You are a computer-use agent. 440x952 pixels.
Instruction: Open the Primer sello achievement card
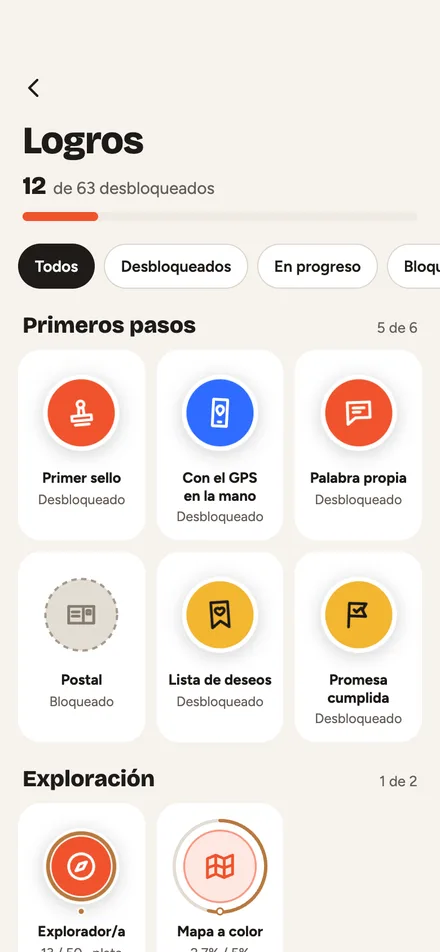point(81,445)
